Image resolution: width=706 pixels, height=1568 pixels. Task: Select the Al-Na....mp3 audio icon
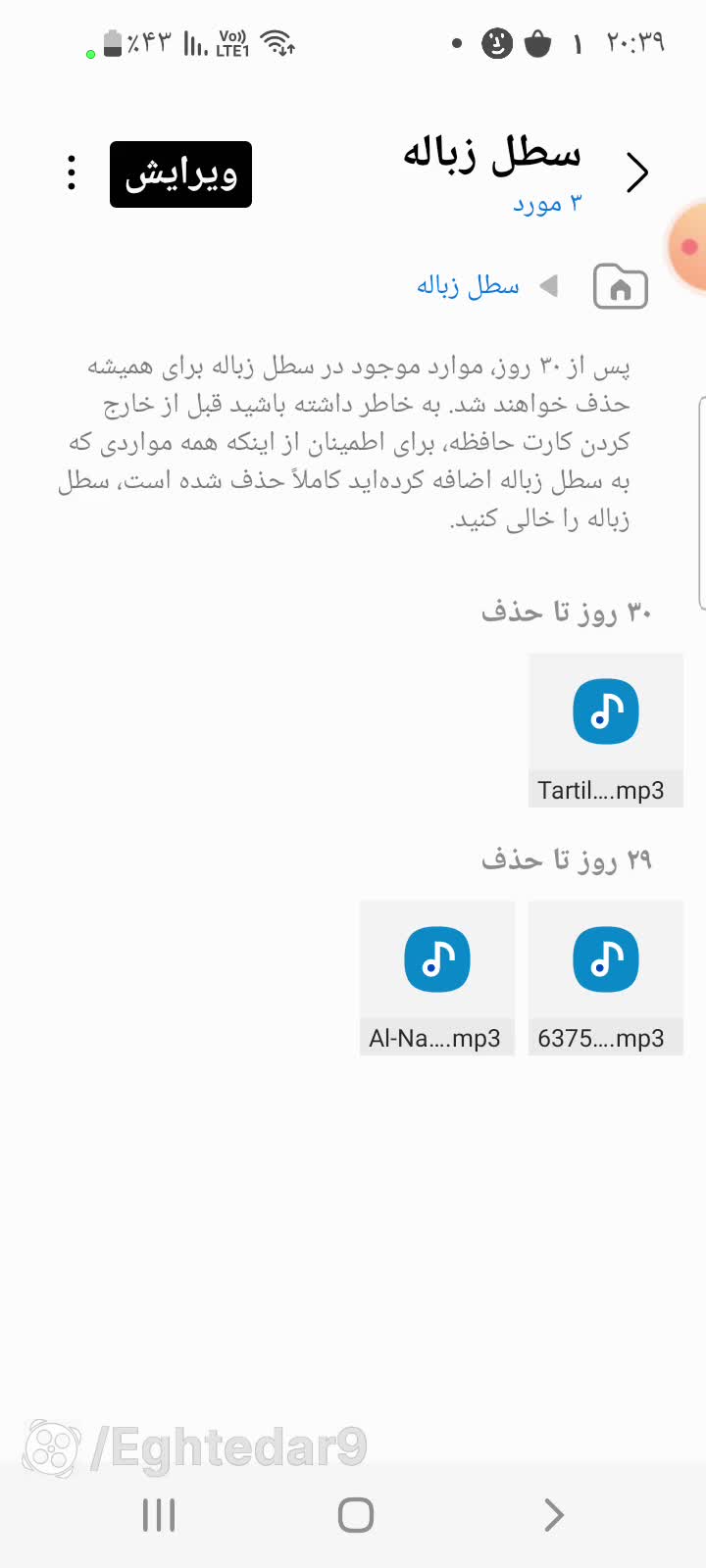click(436, 959)
